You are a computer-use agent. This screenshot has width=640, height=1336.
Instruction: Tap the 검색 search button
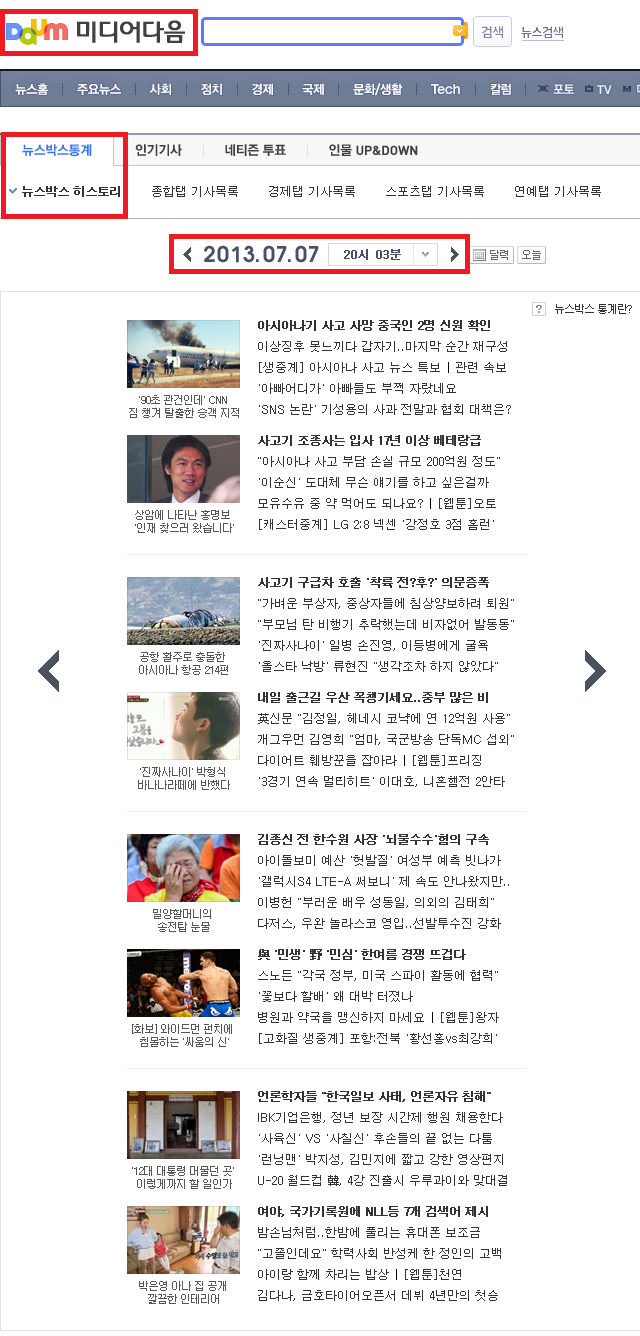[x=492, y=32]
